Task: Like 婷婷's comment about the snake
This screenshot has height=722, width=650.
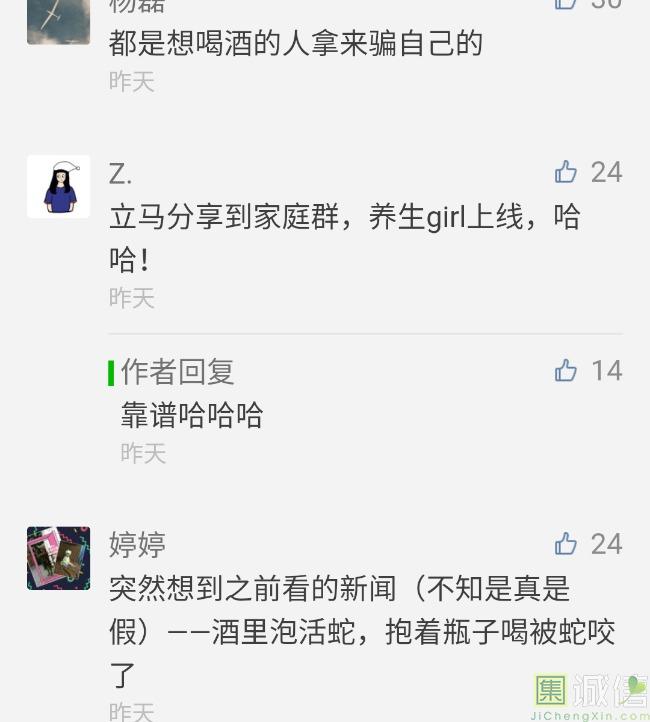Action: [566, 544]
